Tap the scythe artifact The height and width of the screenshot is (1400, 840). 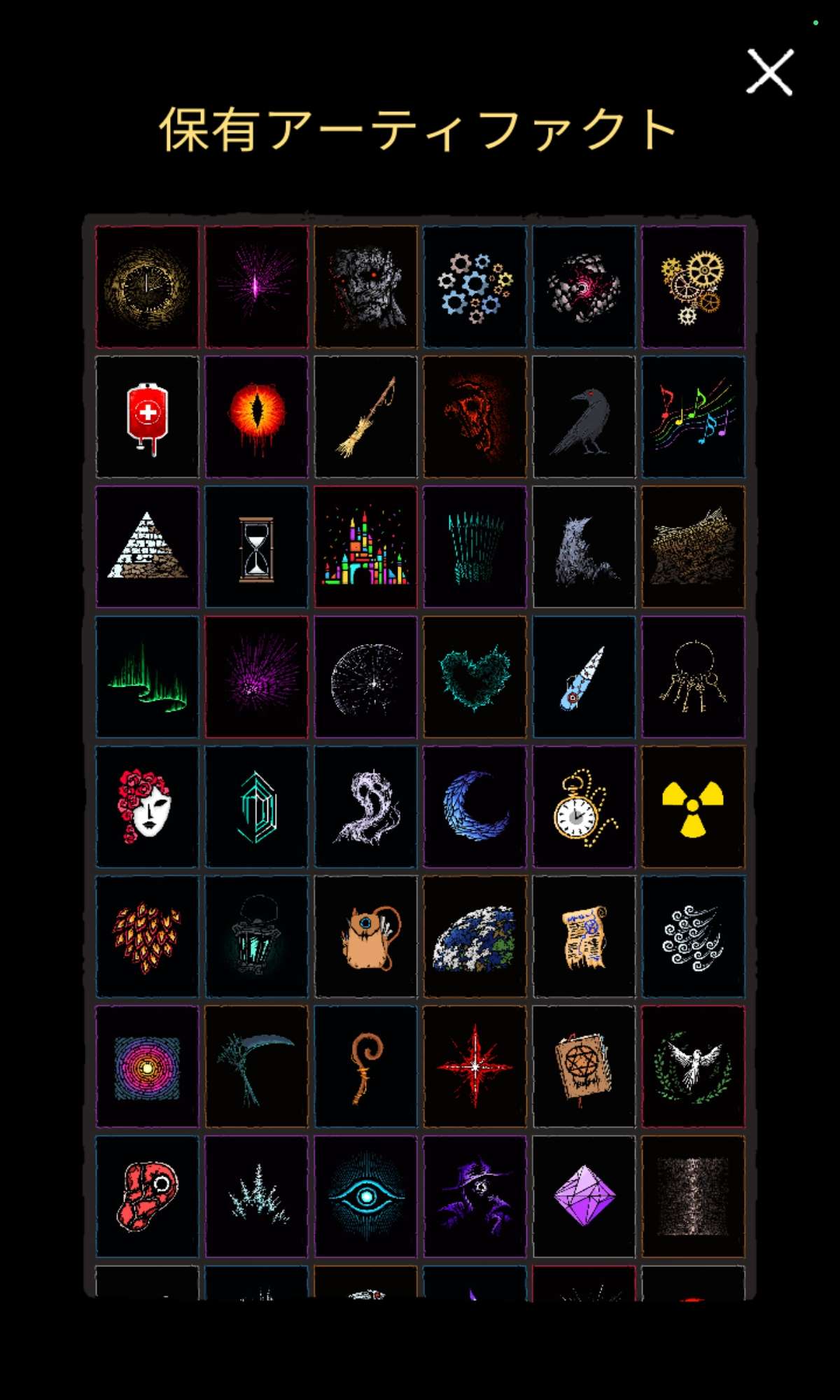pos(256,1067)
